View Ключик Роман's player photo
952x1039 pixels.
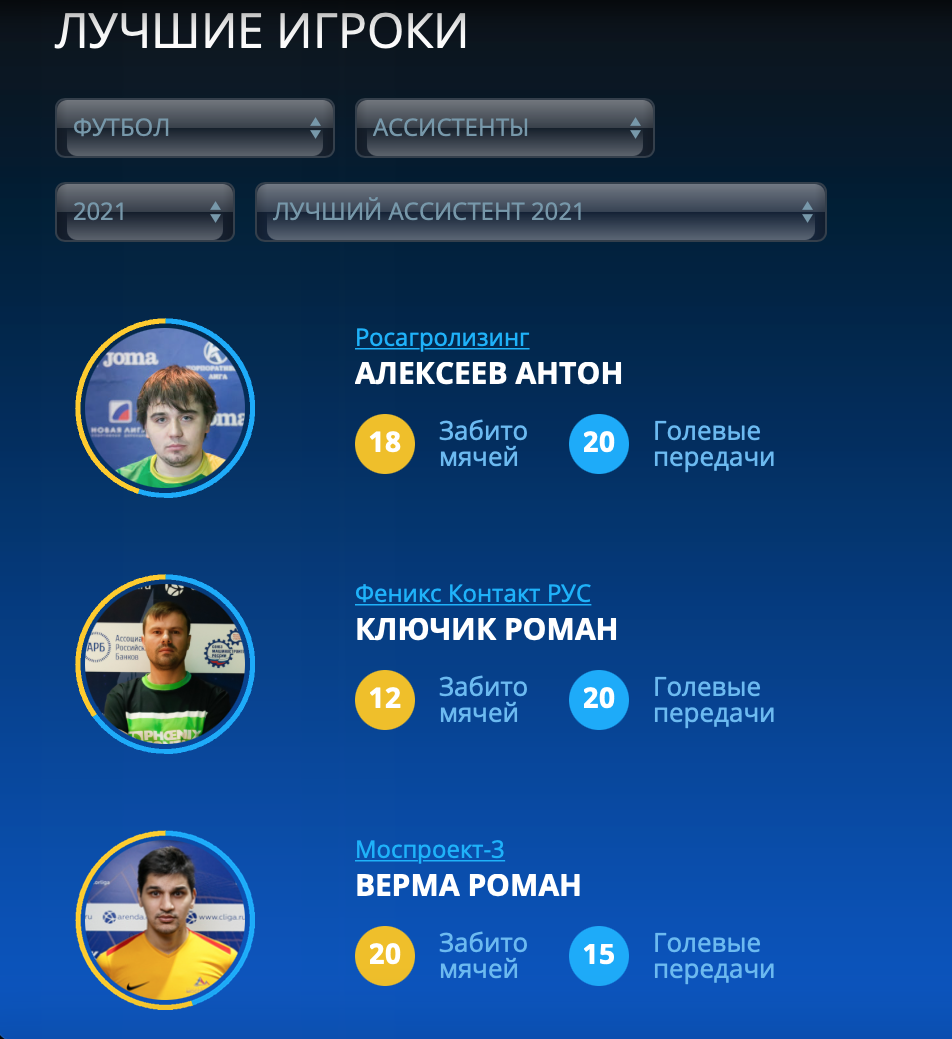[166, 664]
